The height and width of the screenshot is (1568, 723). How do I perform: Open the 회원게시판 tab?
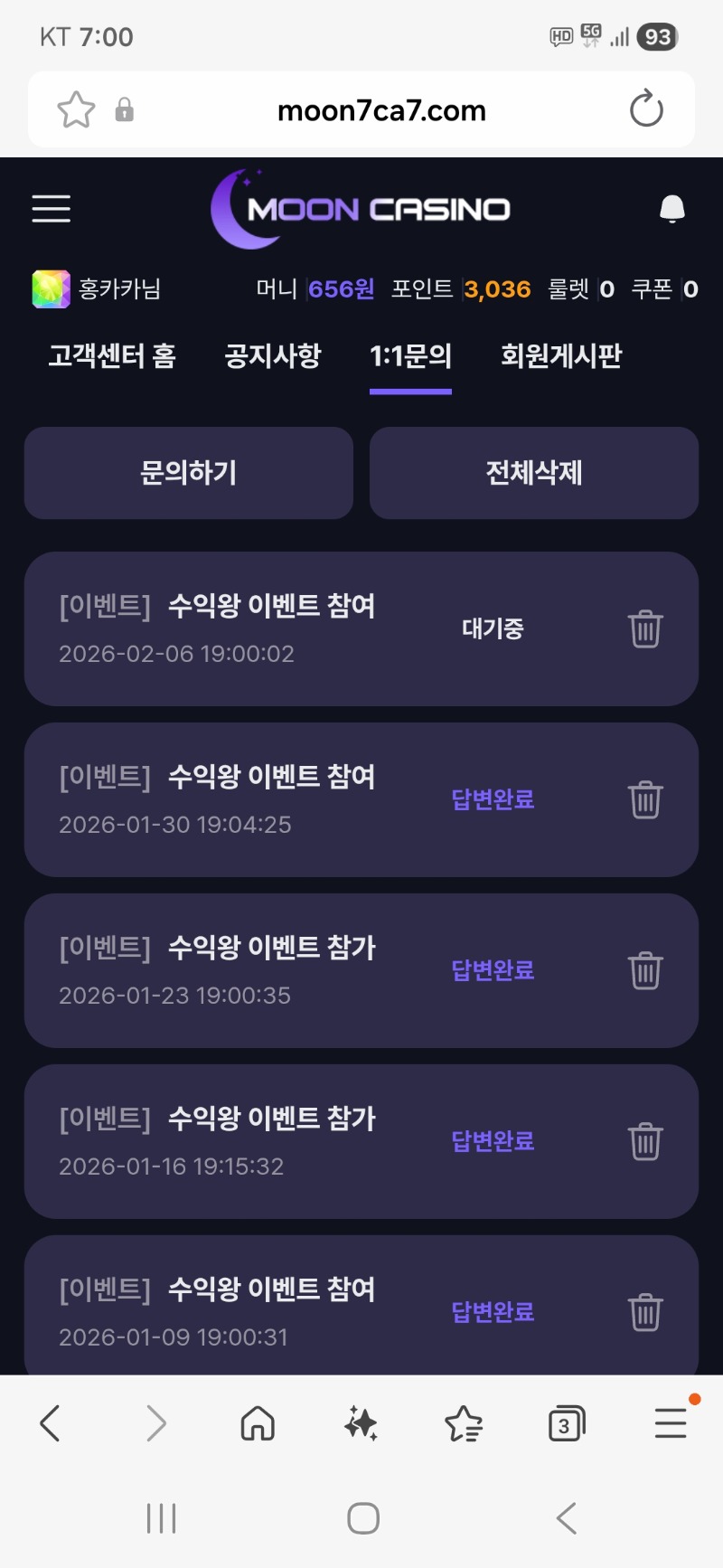click(x=561, y=356)
